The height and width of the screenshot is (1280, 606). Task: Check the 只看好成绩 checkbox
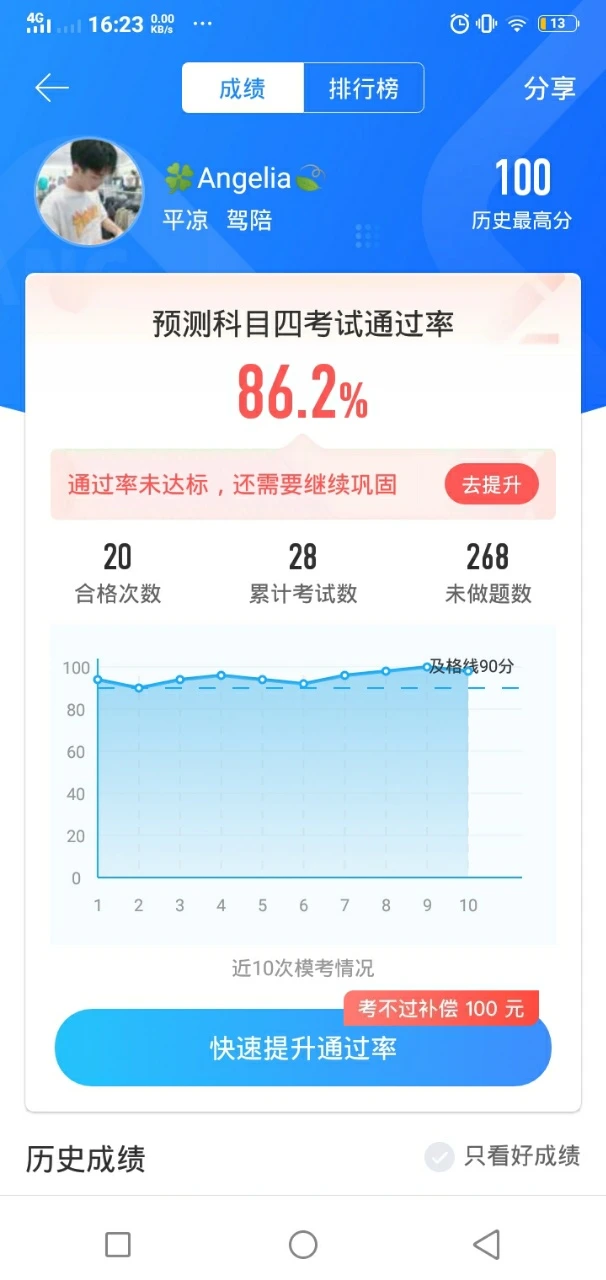point(439,1157)
